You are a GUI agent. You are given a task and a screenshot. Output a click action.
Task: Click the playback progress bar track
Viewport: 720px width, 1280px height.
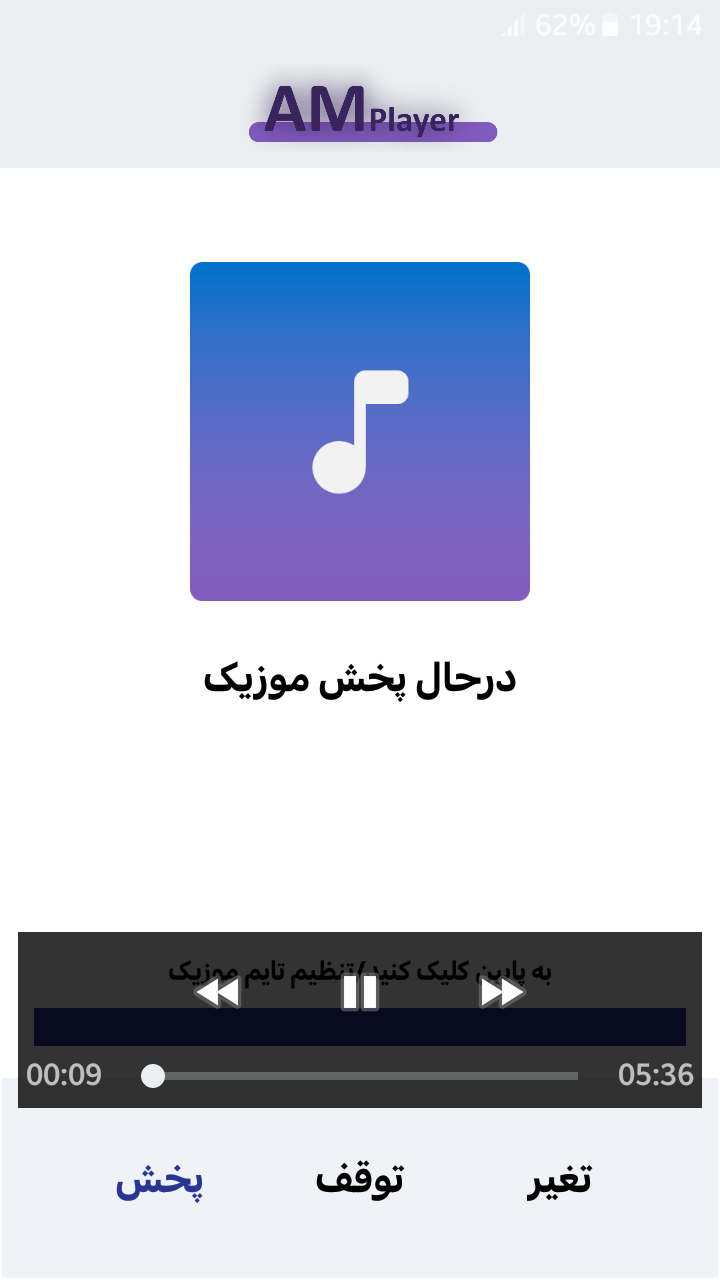coord(360,1075)
